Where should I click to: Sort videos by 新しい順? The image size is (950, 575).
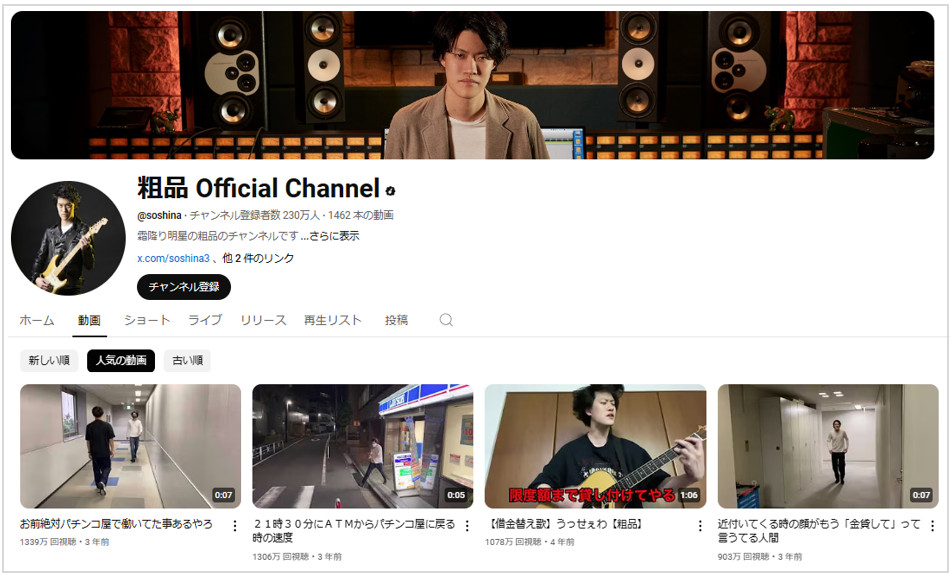pyautogui.click(x=49, y=361)
